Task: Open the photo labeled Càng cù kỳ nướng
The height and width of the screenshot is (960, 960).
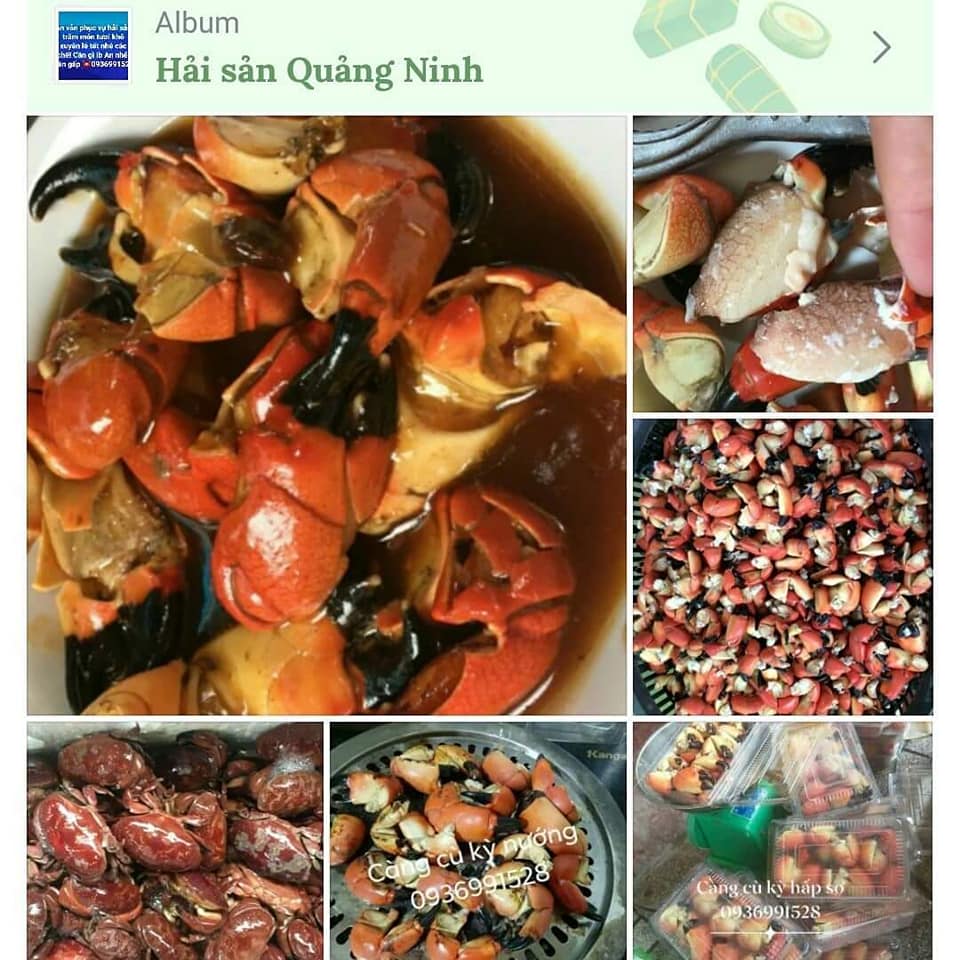Action: pyautogui.click(x=478, y=840)
